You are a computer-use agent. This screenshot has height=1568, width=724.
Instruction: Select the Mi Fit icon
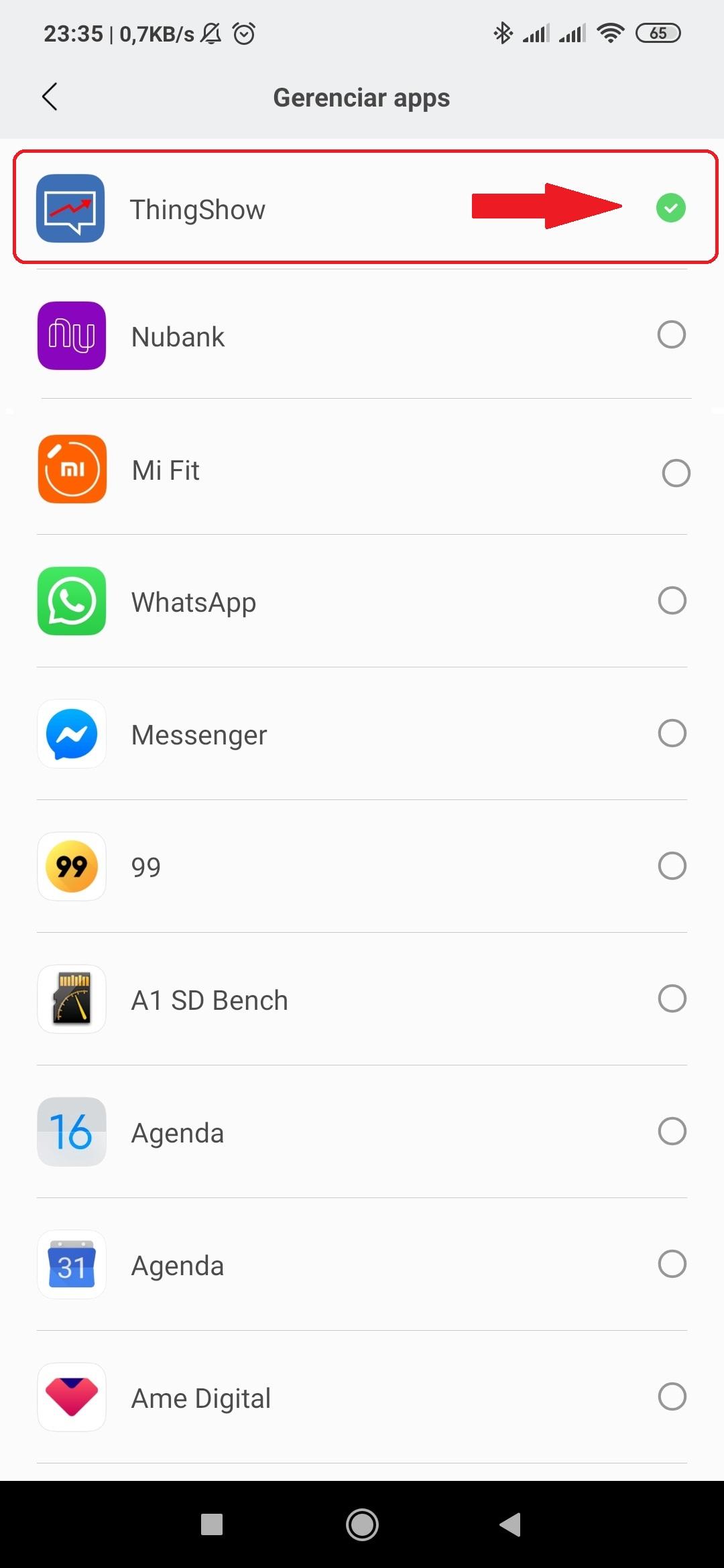click(x=70, y=469)
